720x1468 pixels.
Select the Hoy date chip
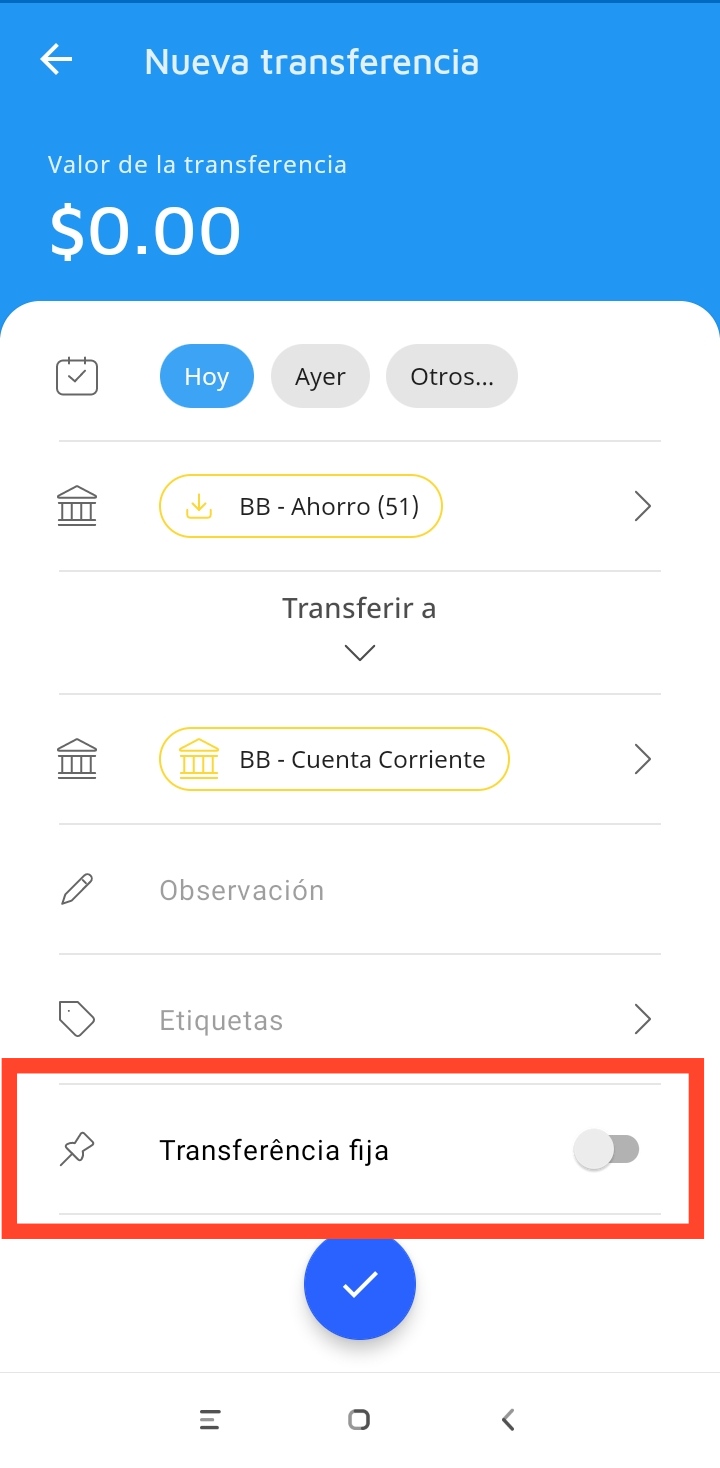click(206, 377)
